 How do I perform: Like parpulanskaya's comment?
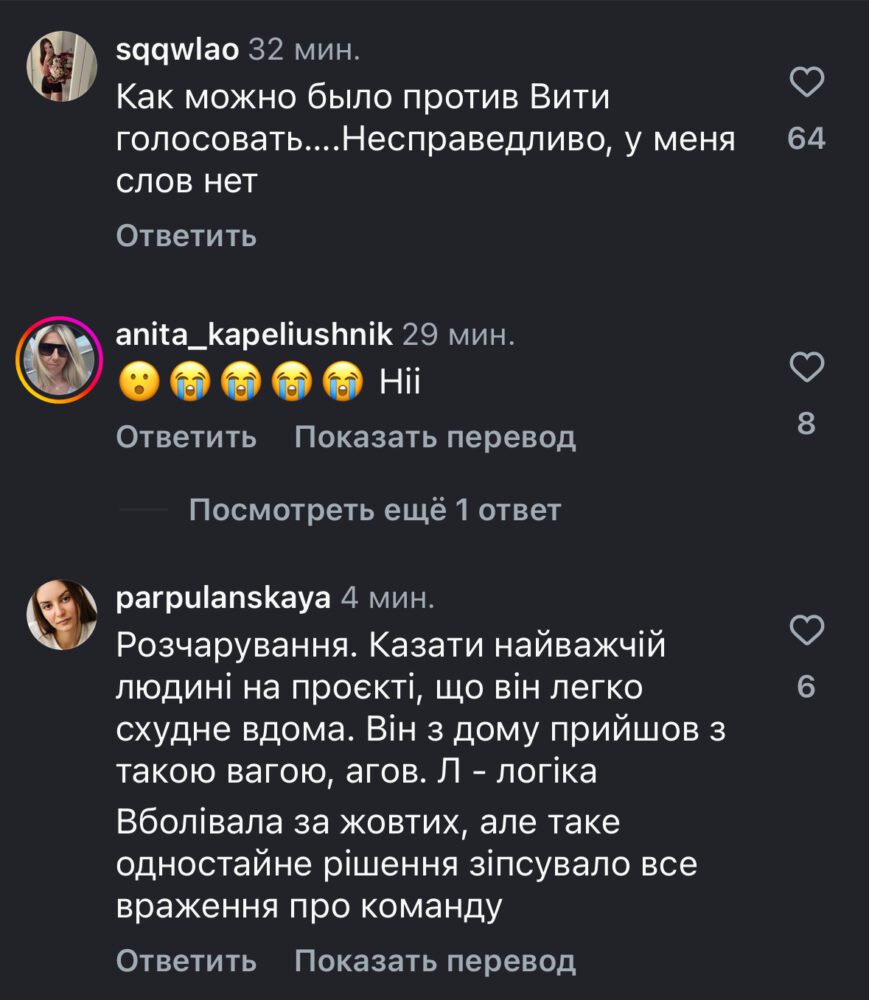point(806,631)
